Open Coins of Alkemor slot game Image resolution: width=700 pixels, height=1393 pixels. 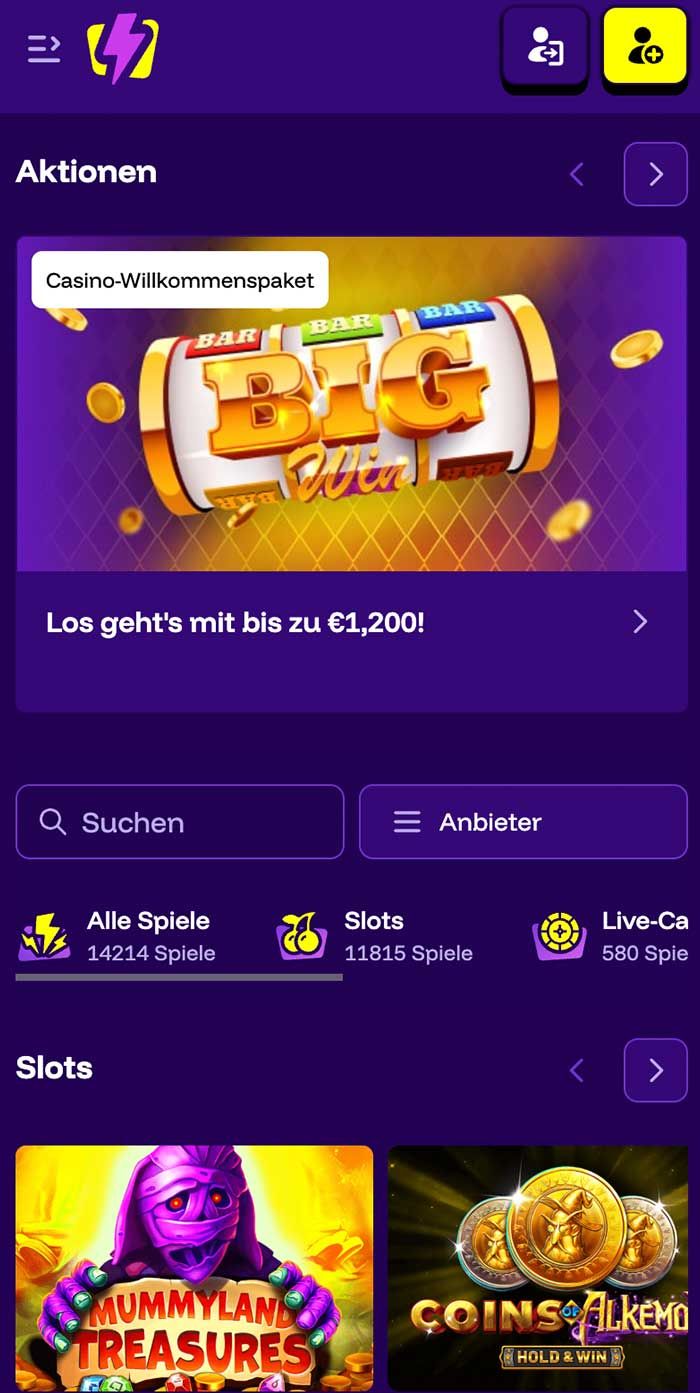(538, 1268)
